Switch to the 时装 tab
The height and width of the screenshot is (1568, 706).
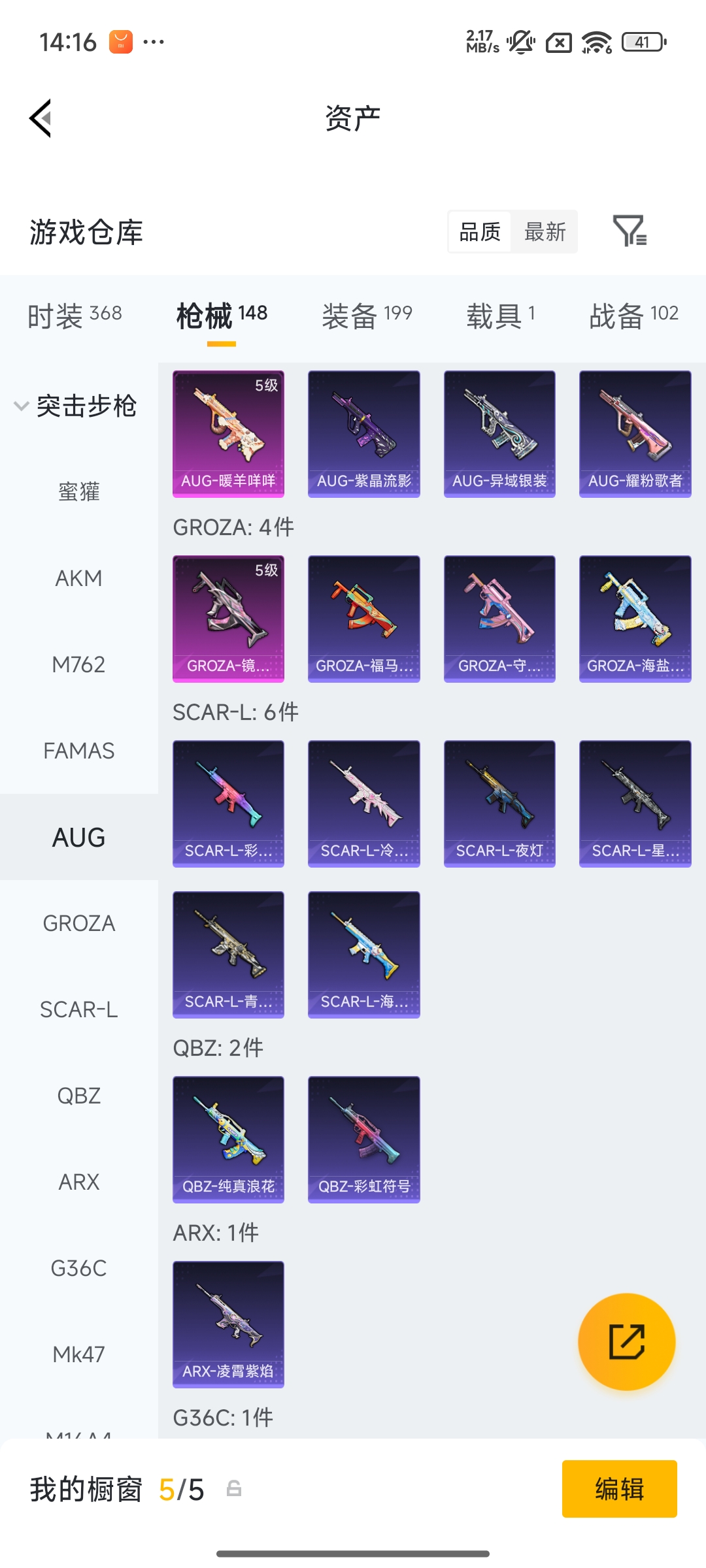coord(75,316)
